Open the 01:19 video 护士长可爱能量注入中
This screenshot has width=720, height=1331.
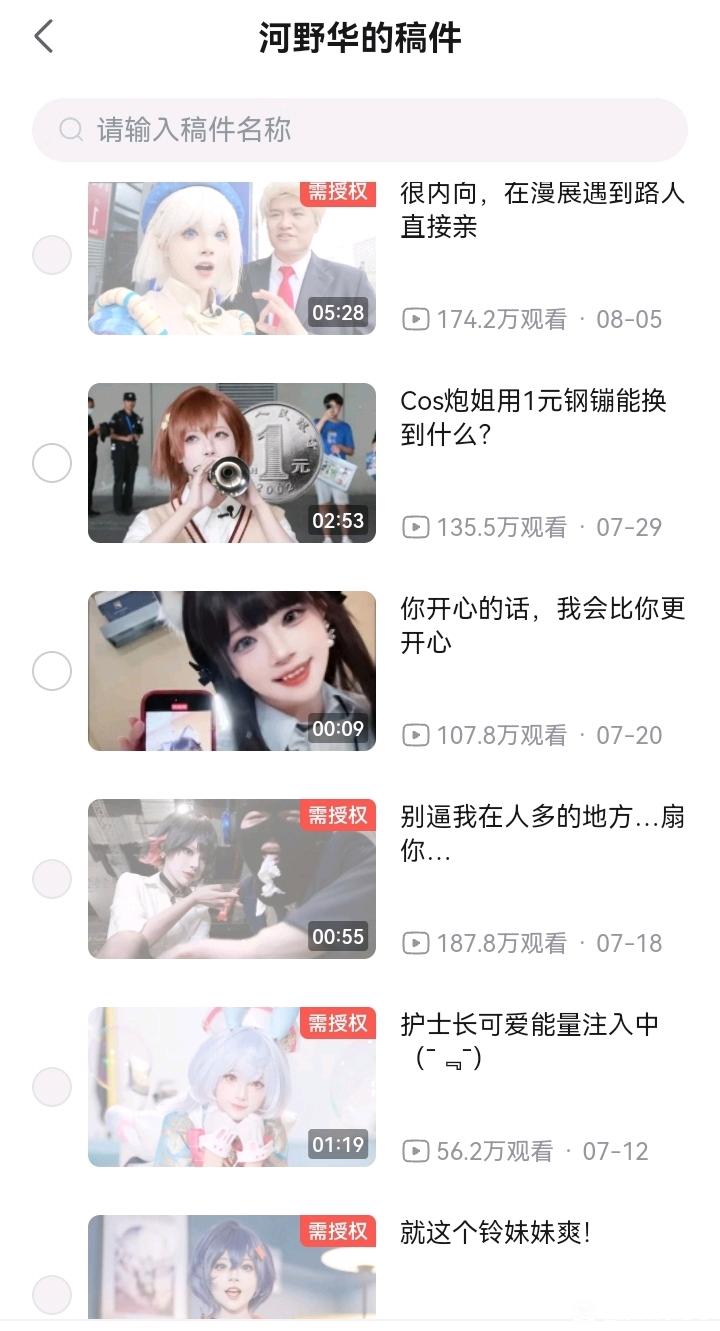(232, 1087)
